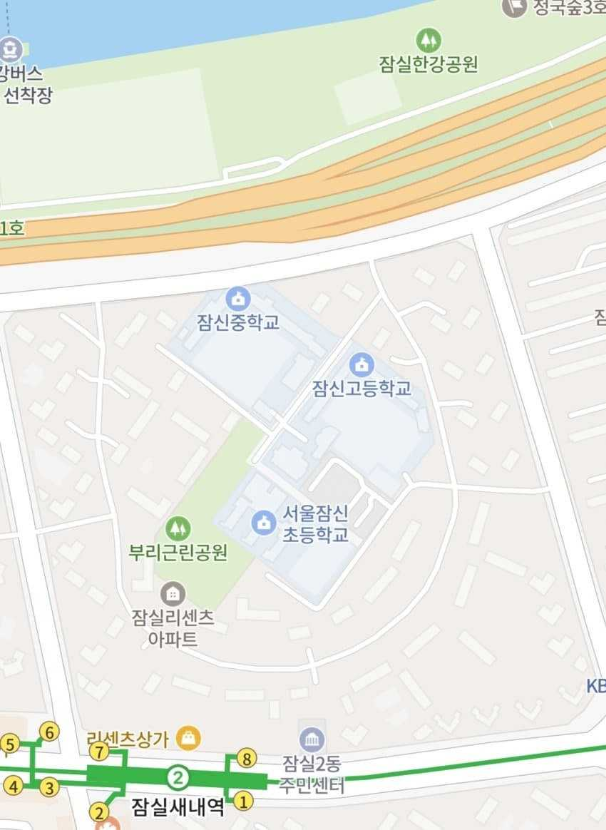
Task: Select the 잠실한강공원 park marker
Action: [x=428, y=41]
